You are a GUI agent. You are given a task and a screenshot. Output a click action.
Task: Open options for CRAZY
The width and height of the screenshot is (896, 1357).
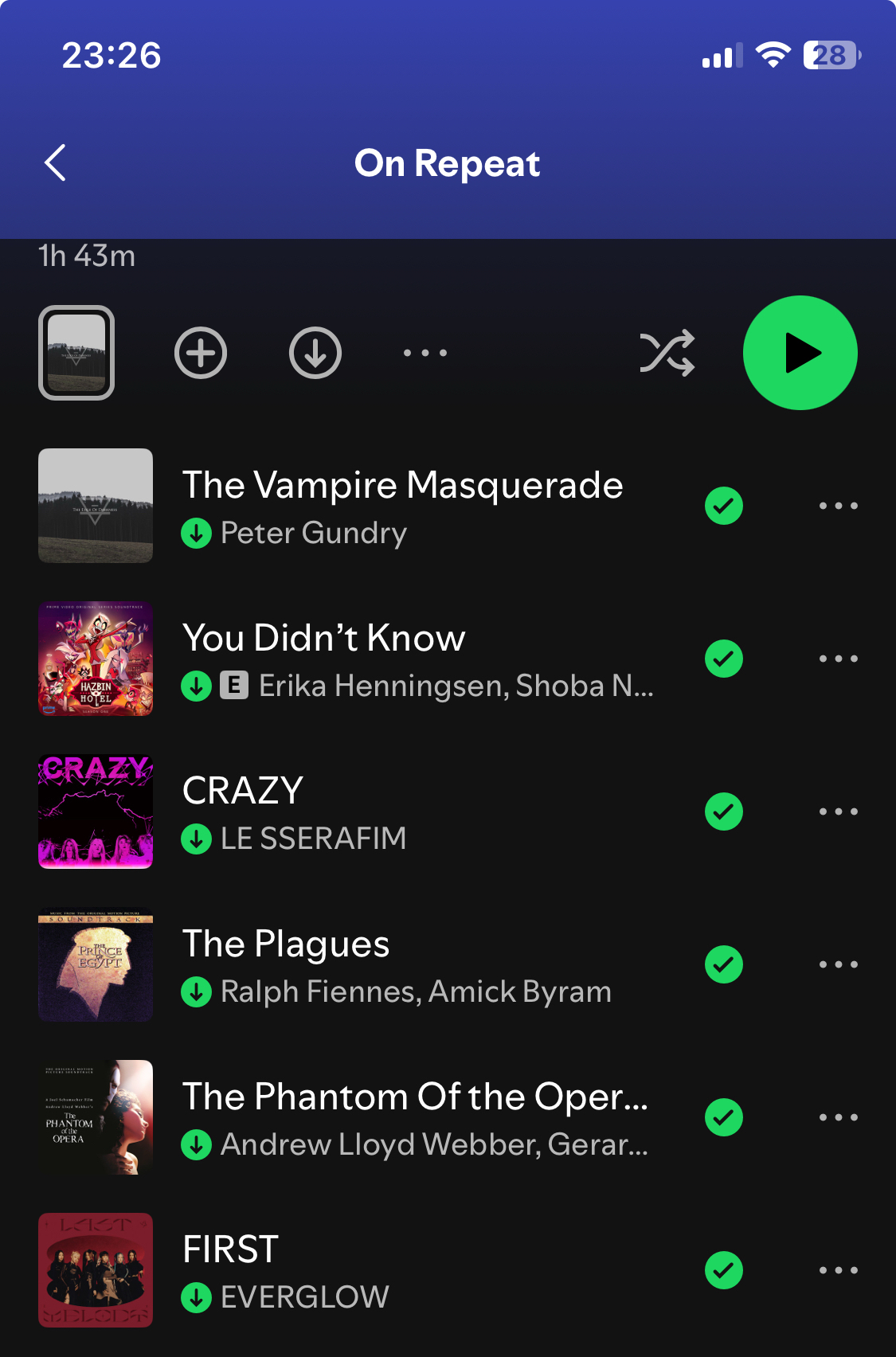839,811
